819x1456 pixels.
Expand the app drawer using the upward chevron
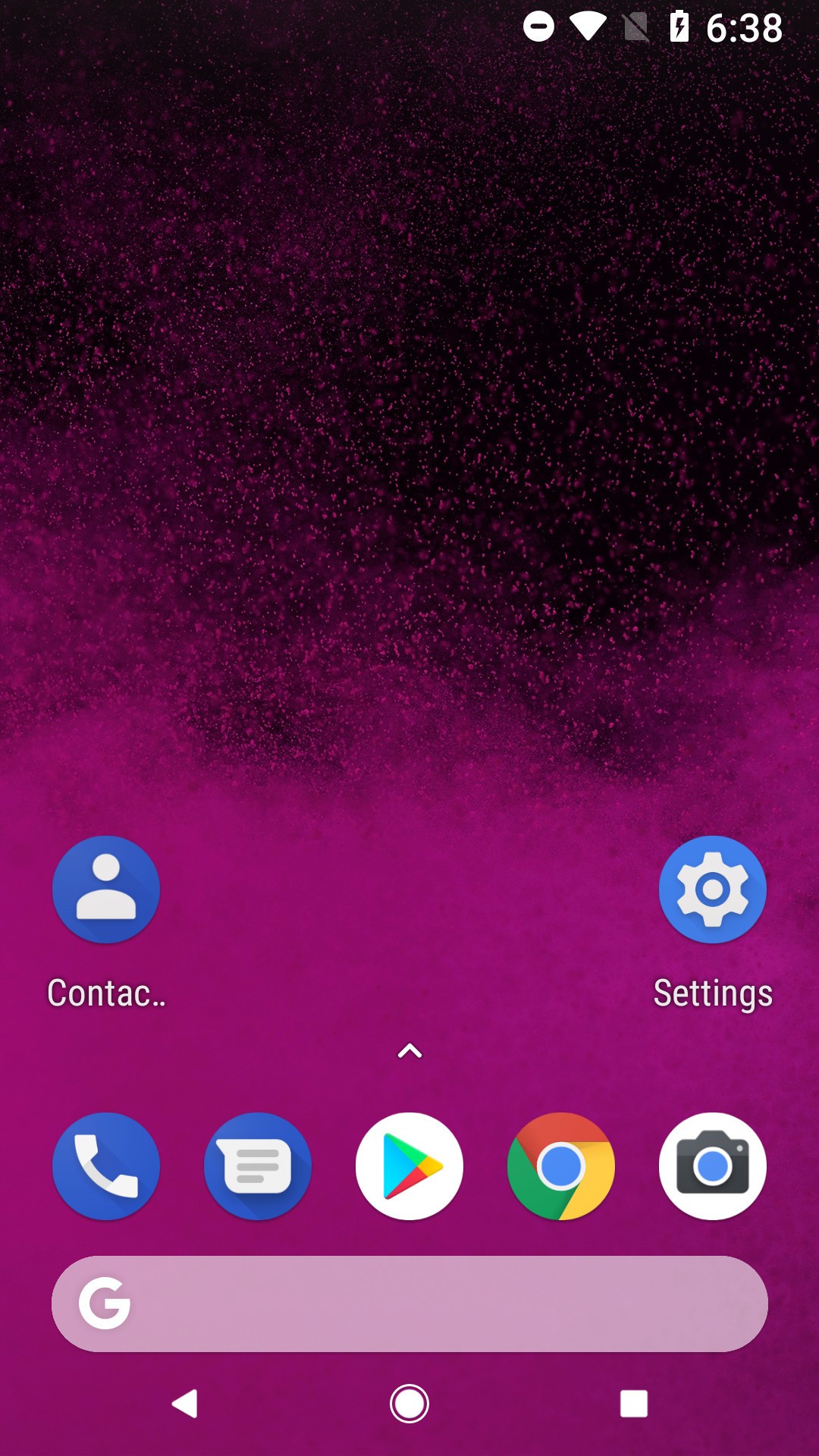click(409, 1051)
